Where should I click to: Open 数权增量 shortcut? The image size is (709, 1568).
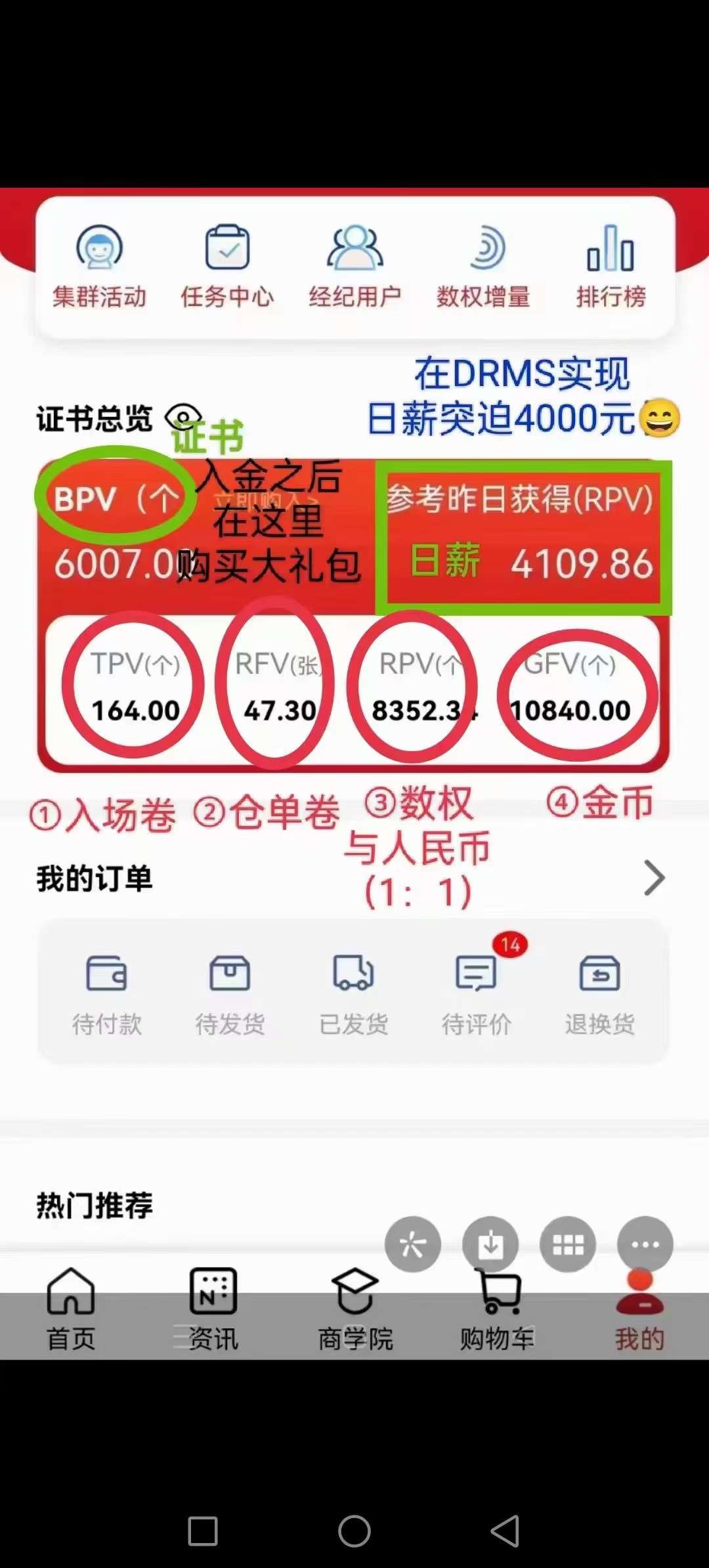[483, 267]
